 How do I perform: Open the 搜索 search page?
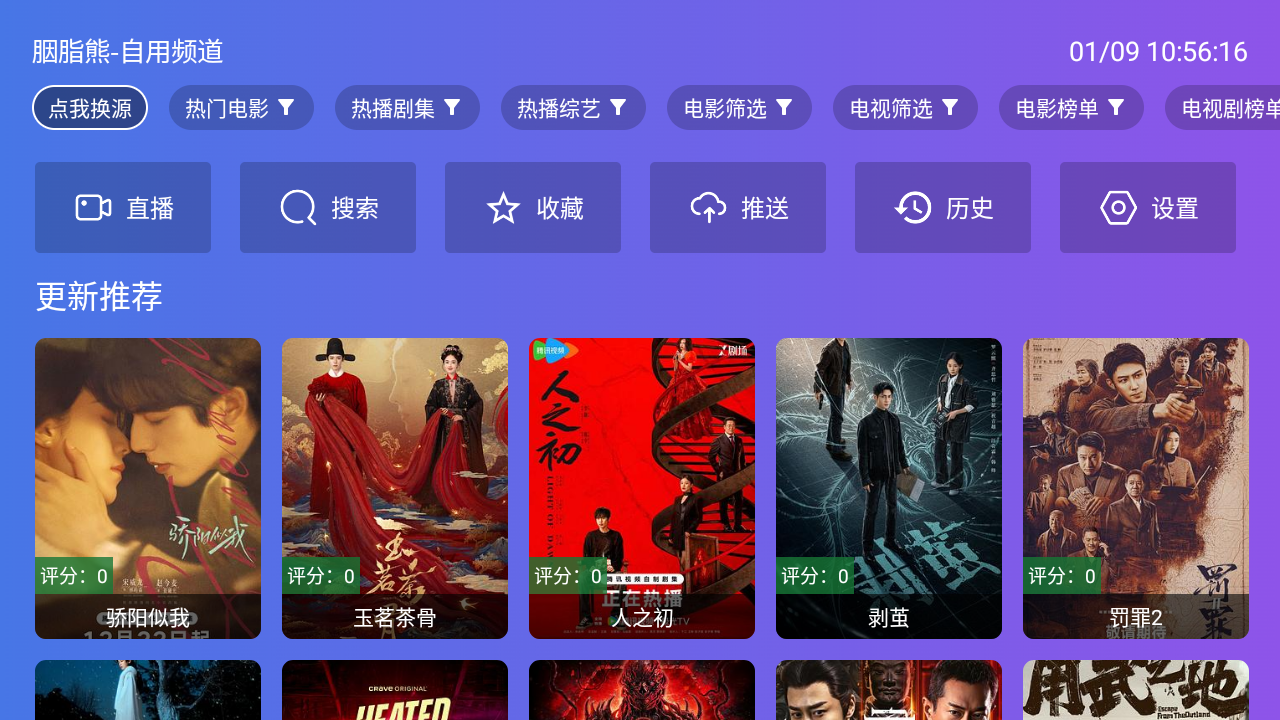pyautogui.click(x=328, y=208)
